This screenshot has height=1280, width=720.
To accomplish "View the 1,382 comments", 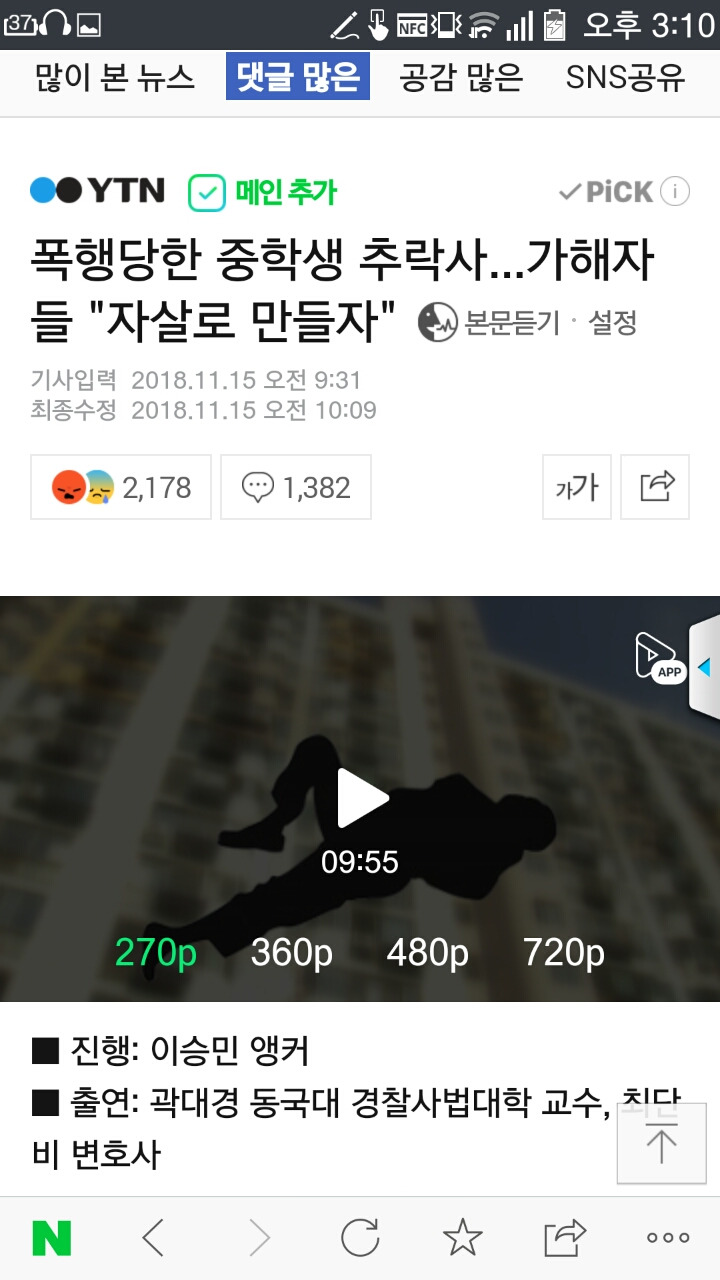I will (x=296, y=487).
